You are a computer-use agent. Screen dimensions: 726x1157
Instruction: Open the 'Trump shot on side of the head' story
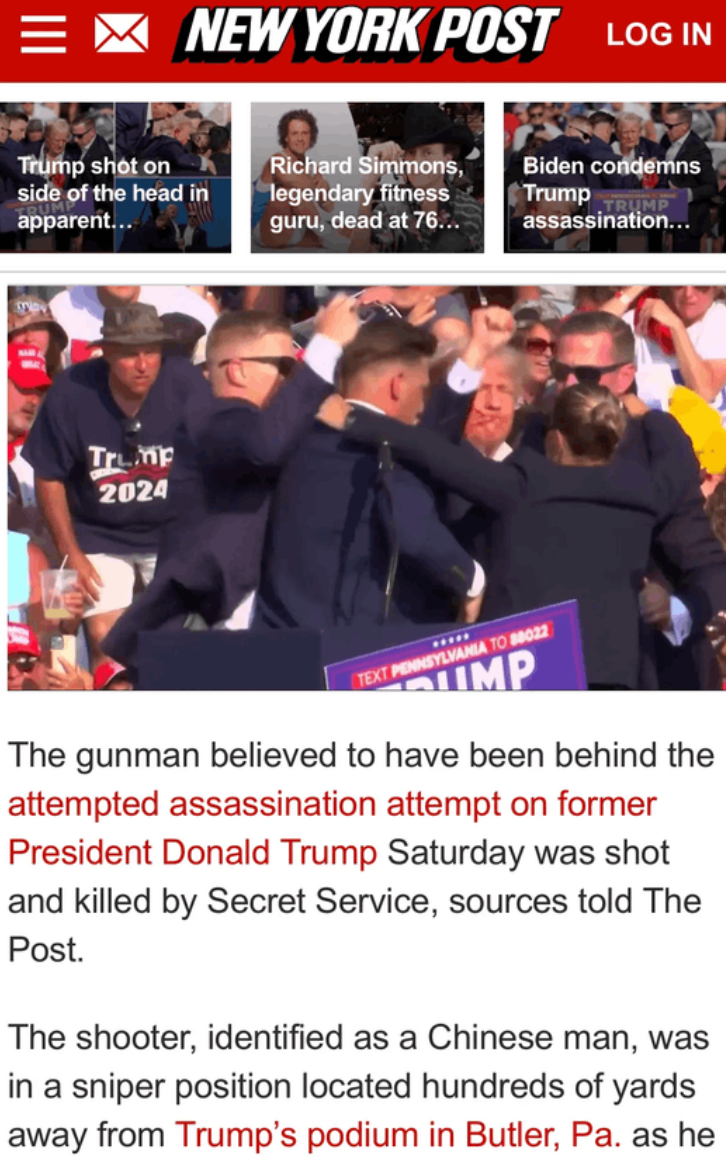pos(116,178)
